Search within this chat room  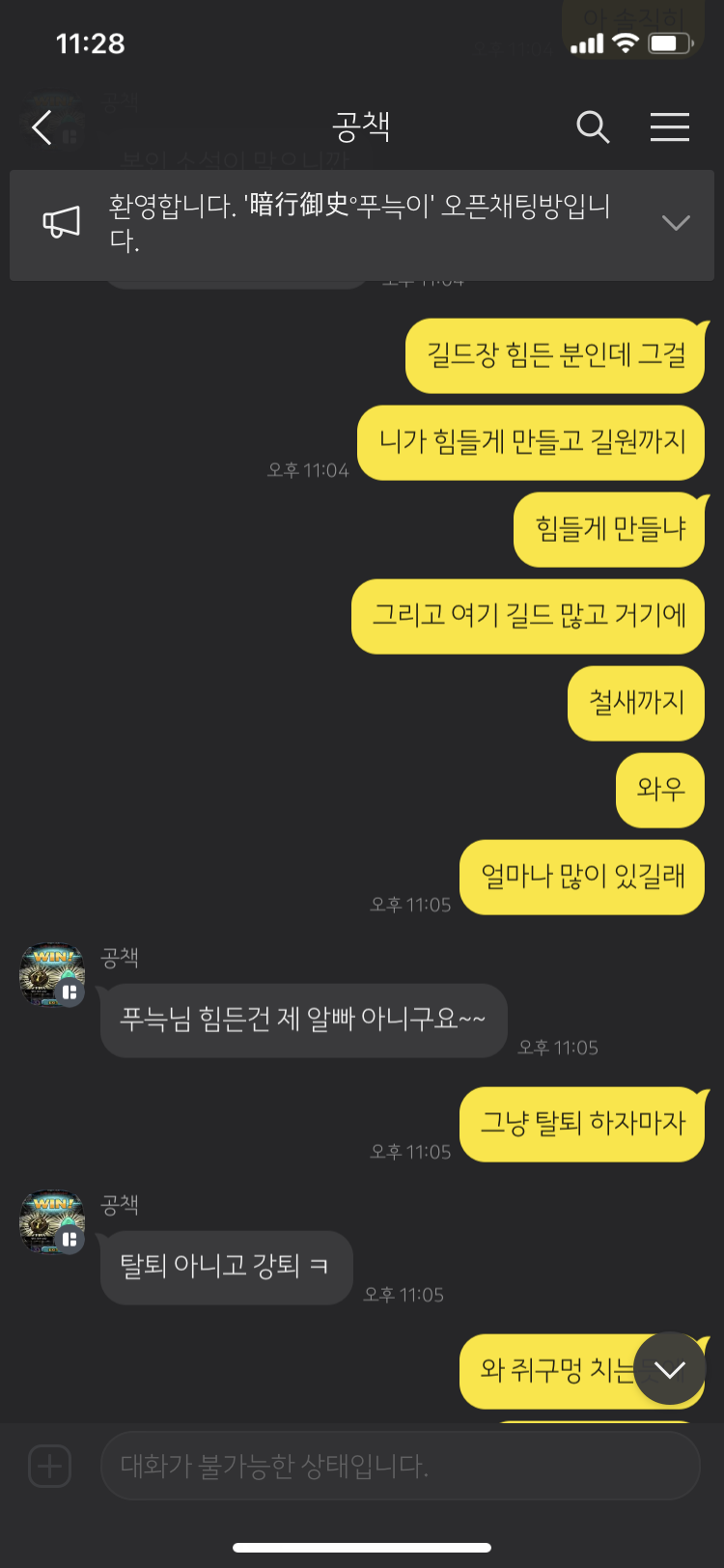593,127
